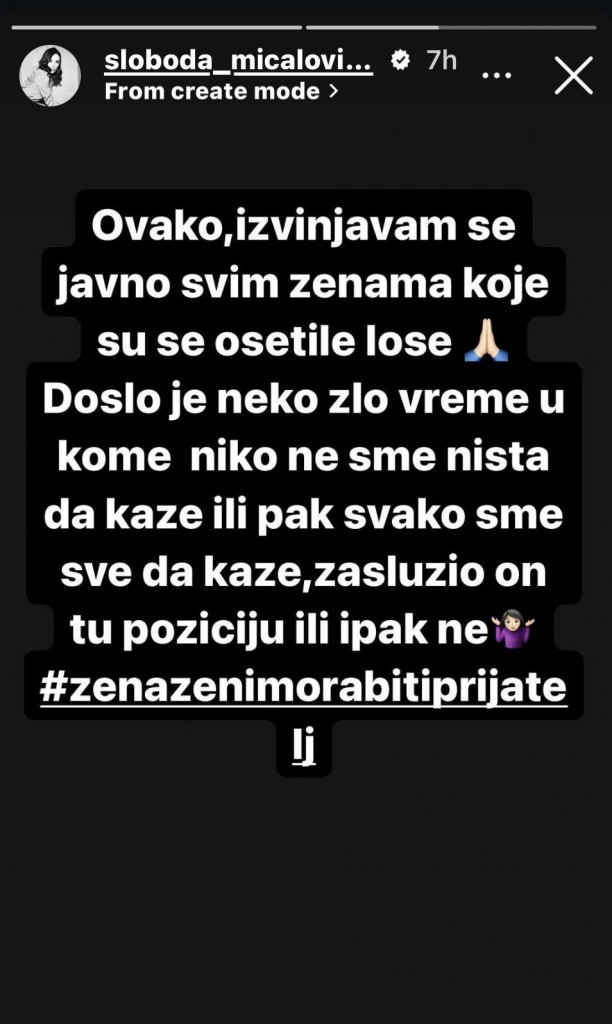Open sloboda_micalovi profile picture

tap(50, 76)
